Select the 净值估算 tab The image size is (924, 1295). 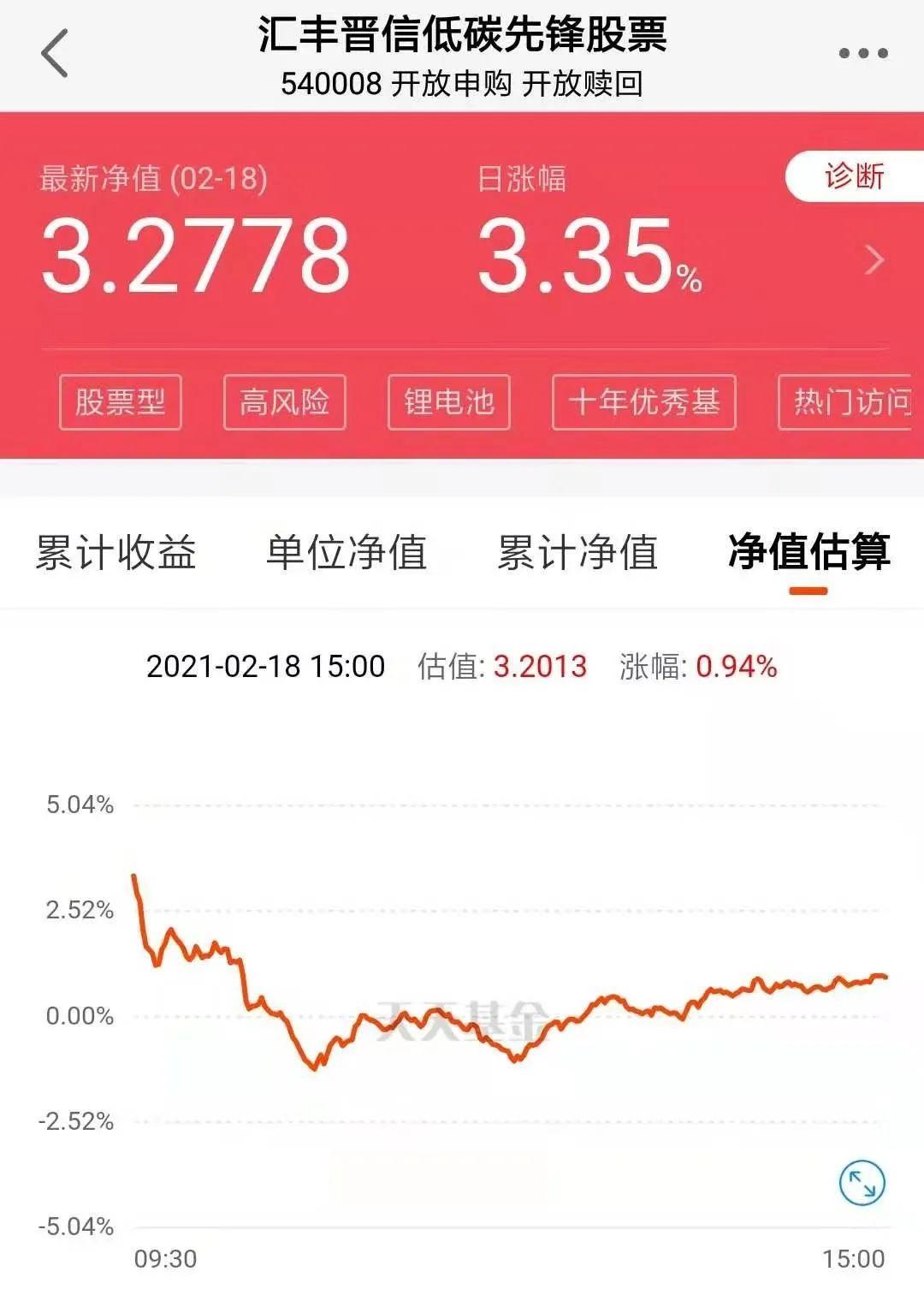pos(808,552)
